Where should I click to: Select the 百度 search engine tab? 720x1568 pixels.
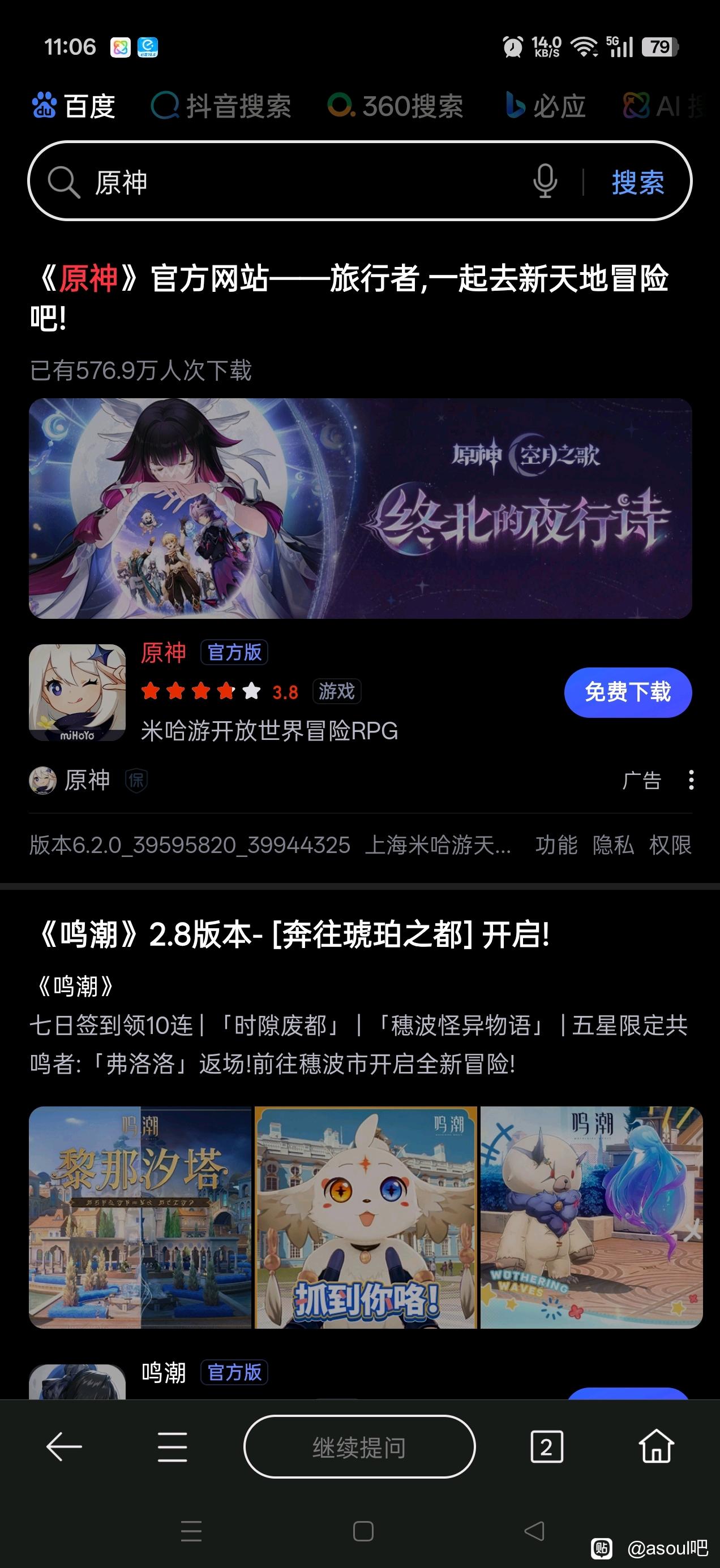coord(74,106)
